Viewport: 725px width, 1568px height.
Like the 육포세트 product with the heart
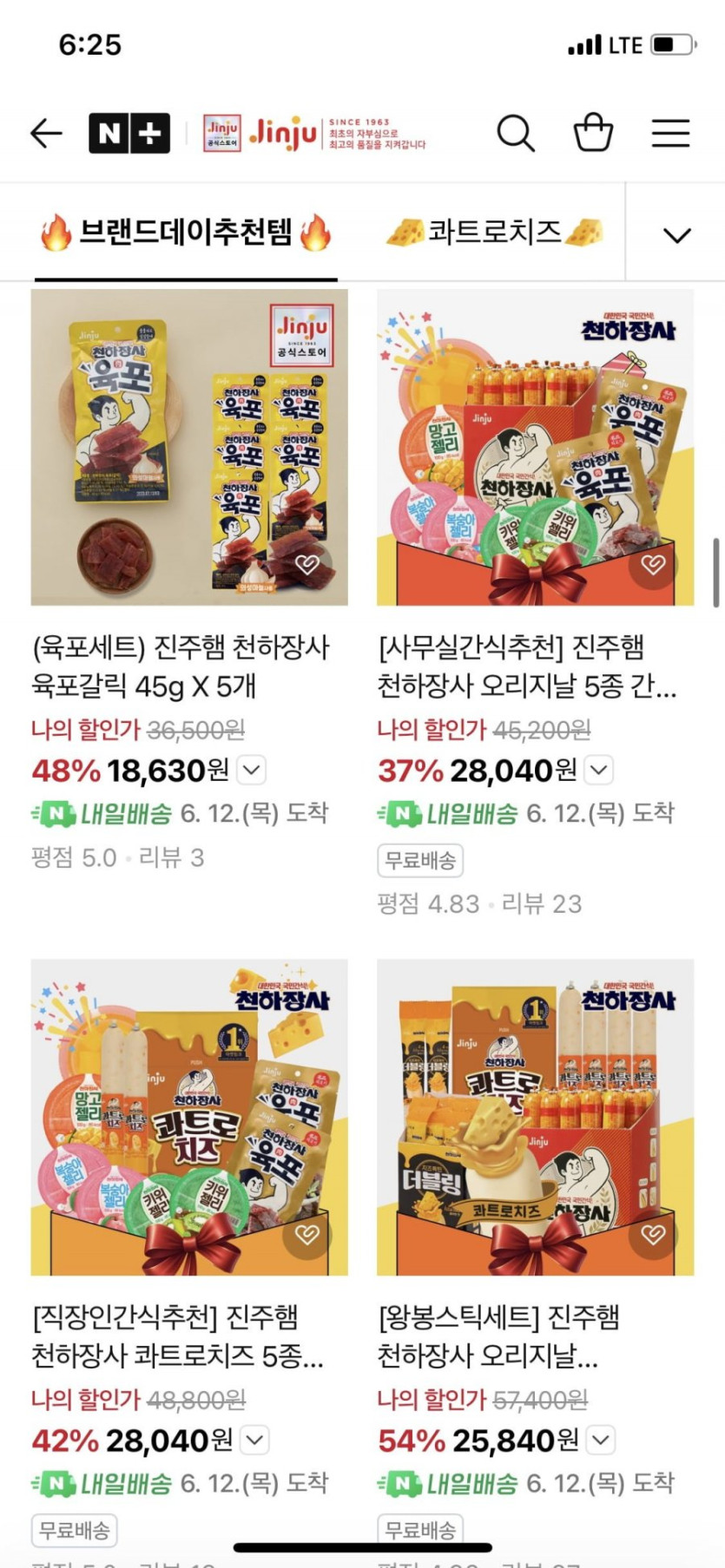[307, 565]
